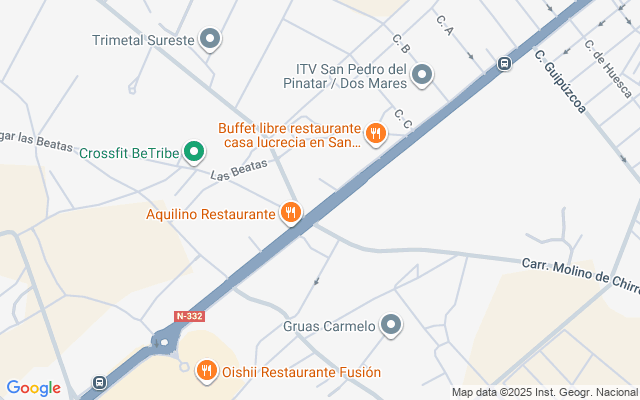
Task: Tap bus stop icon near C. Guipúzcoa
Action: click(x=505, y=63)
